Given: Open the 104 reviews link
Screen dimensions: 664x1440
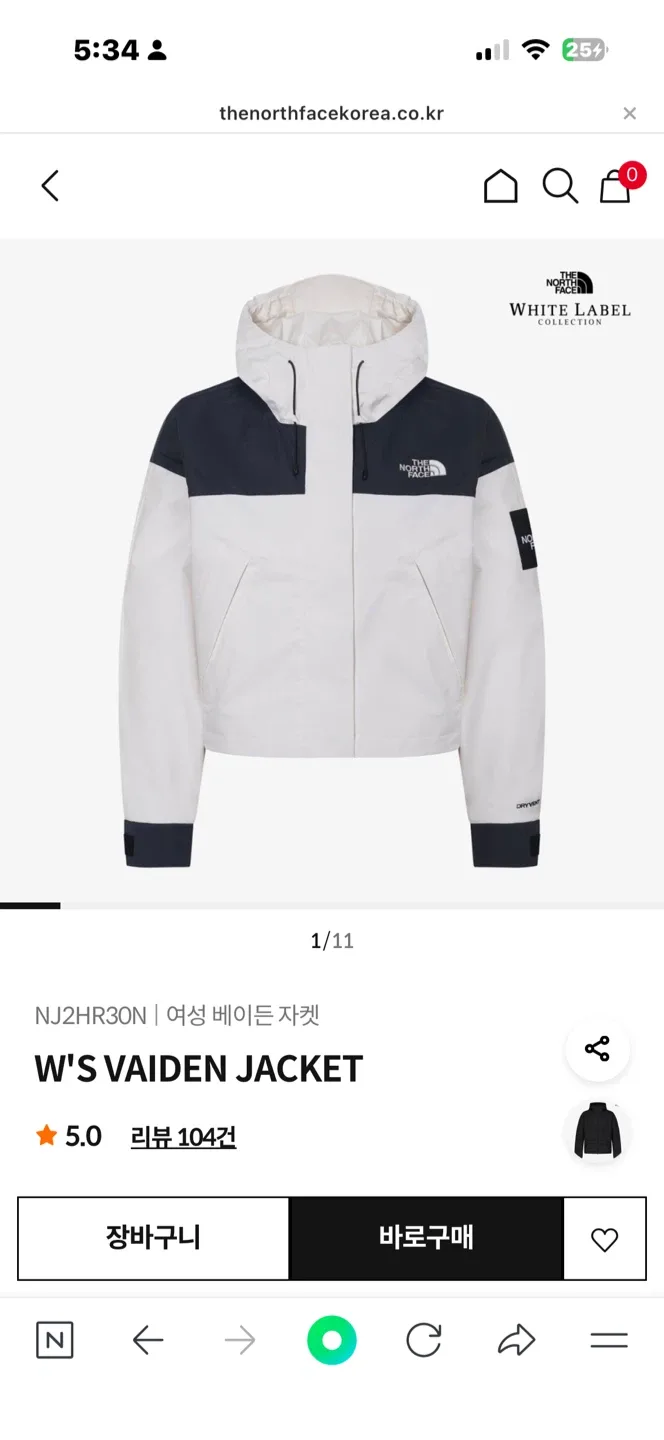Looking at the screenshot, I should (183, 1137).
